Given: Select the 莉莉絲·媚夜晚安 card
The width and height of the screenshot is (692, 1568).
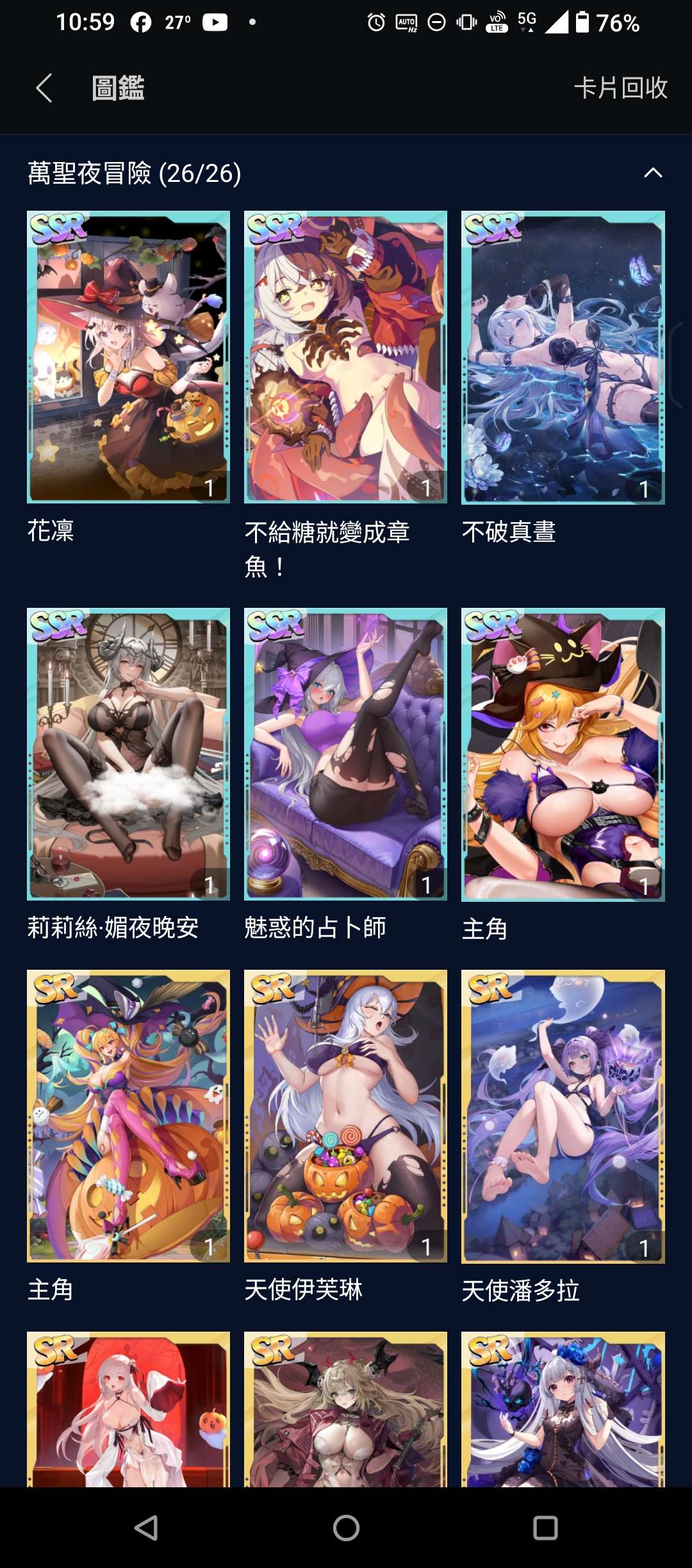Looking at the screenshot, I should click(x=128, y=753).
